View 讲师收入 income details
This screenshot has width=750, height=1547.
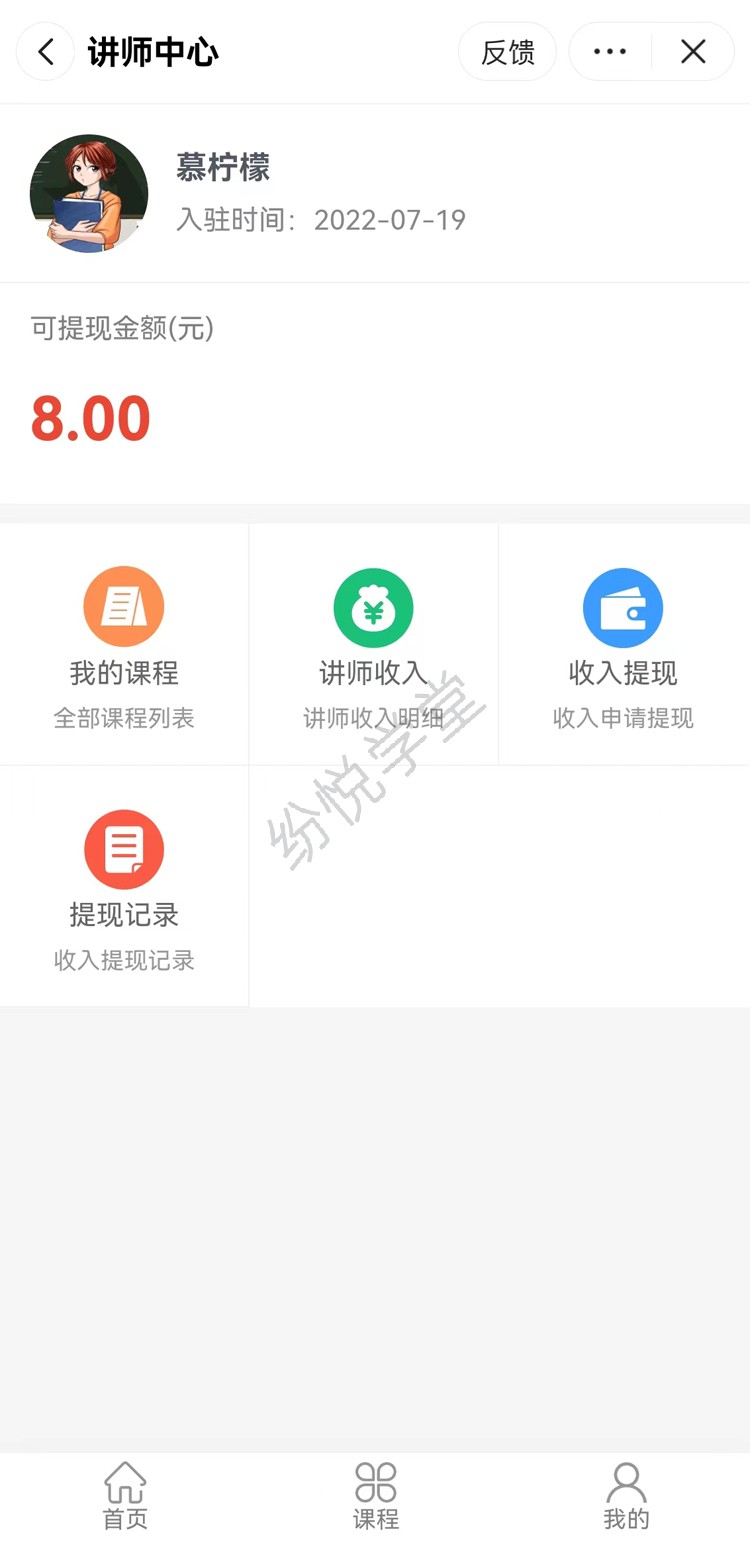click(373, 645)
